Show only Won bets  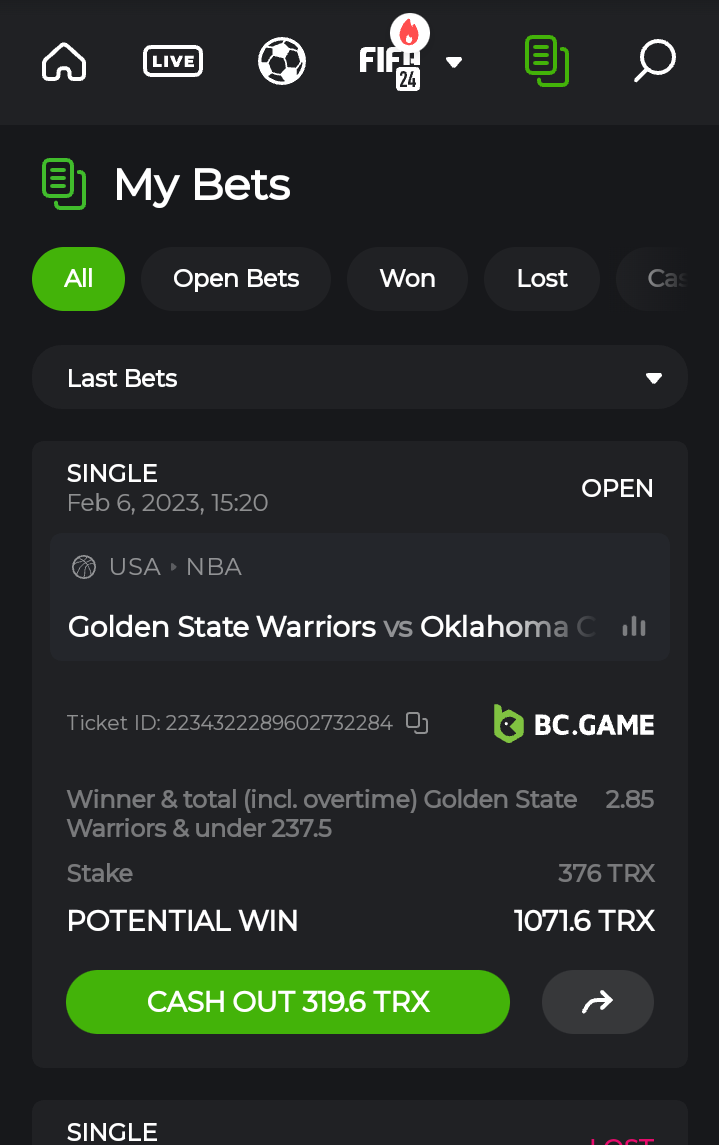click(407, 279)
